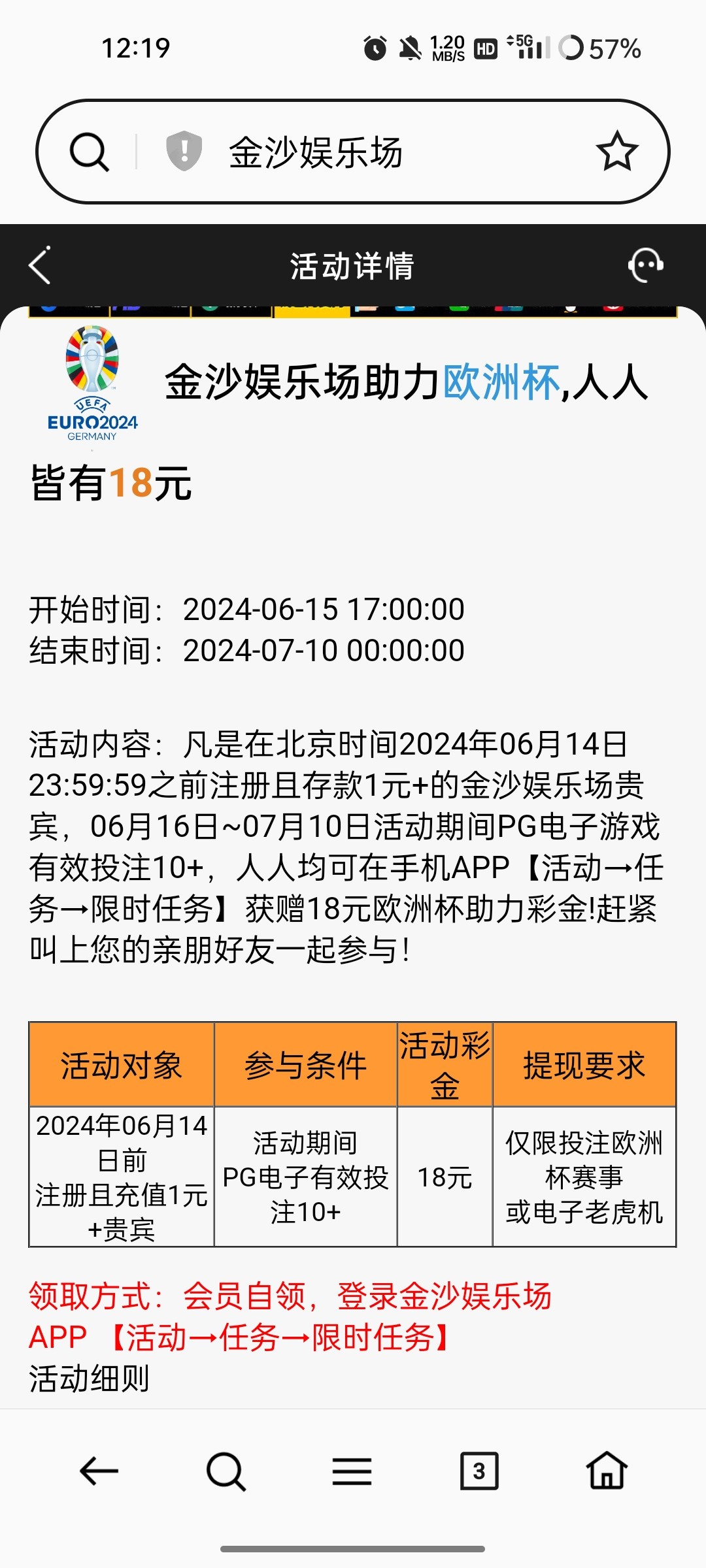Viewport: 706px width, 1568px height.
Task: Tap the search icon in the address bar
Action: pos(89,152)
